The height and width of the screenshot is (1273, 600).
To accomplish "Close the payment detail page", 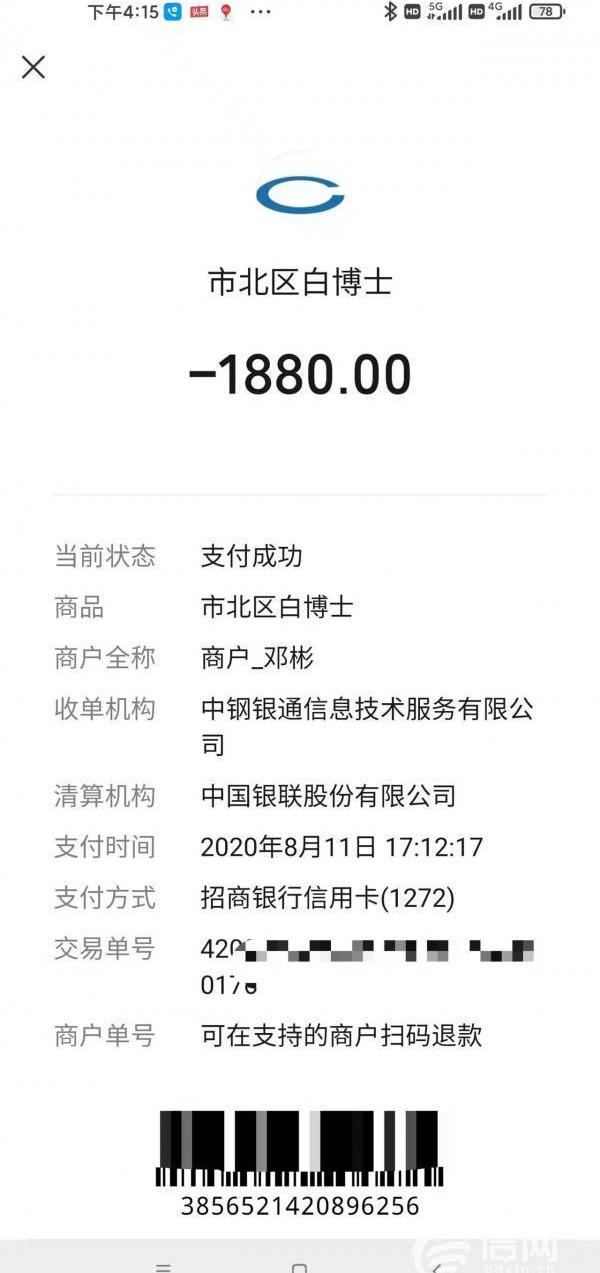I will pos(33,67).
